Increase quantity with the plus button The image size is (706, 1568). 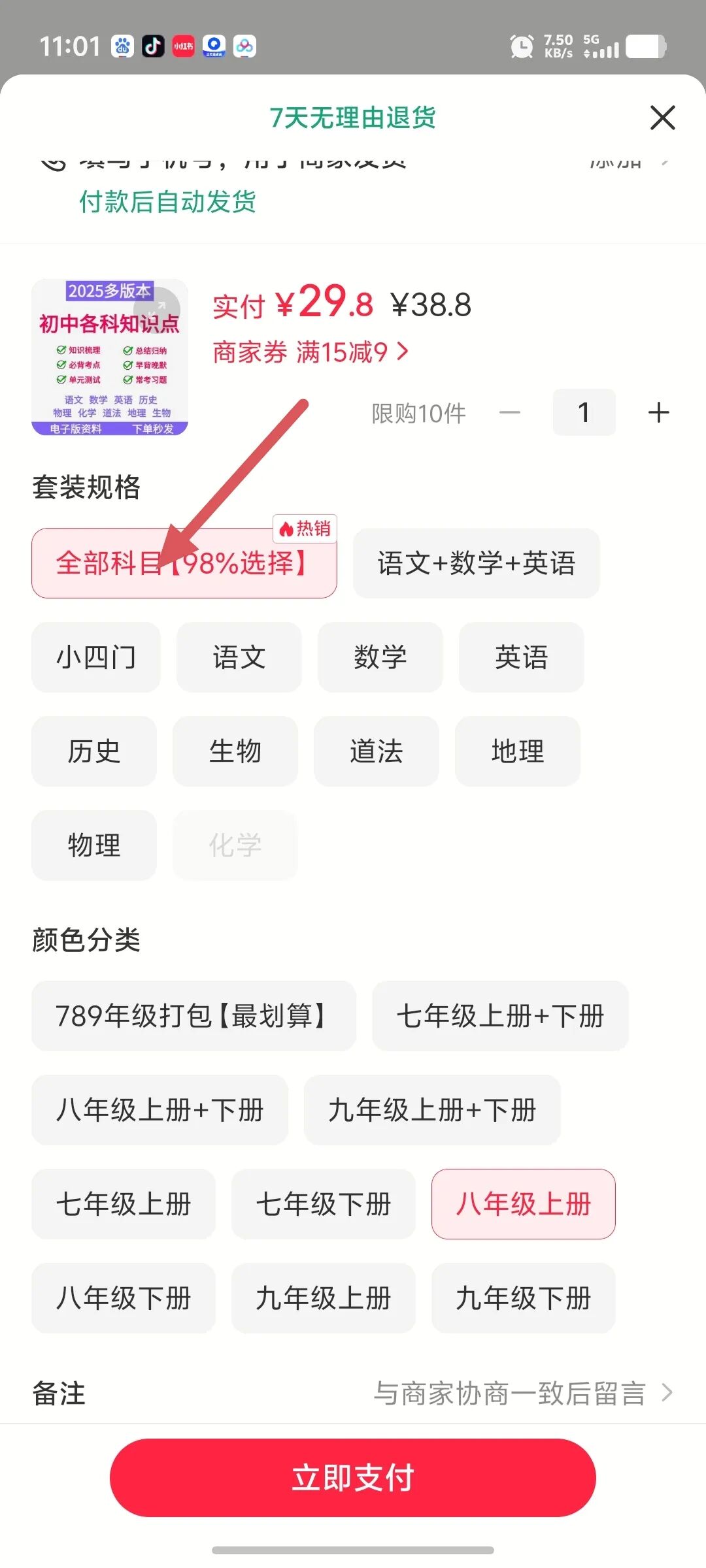pyautogui.click(x=658, y=412)
